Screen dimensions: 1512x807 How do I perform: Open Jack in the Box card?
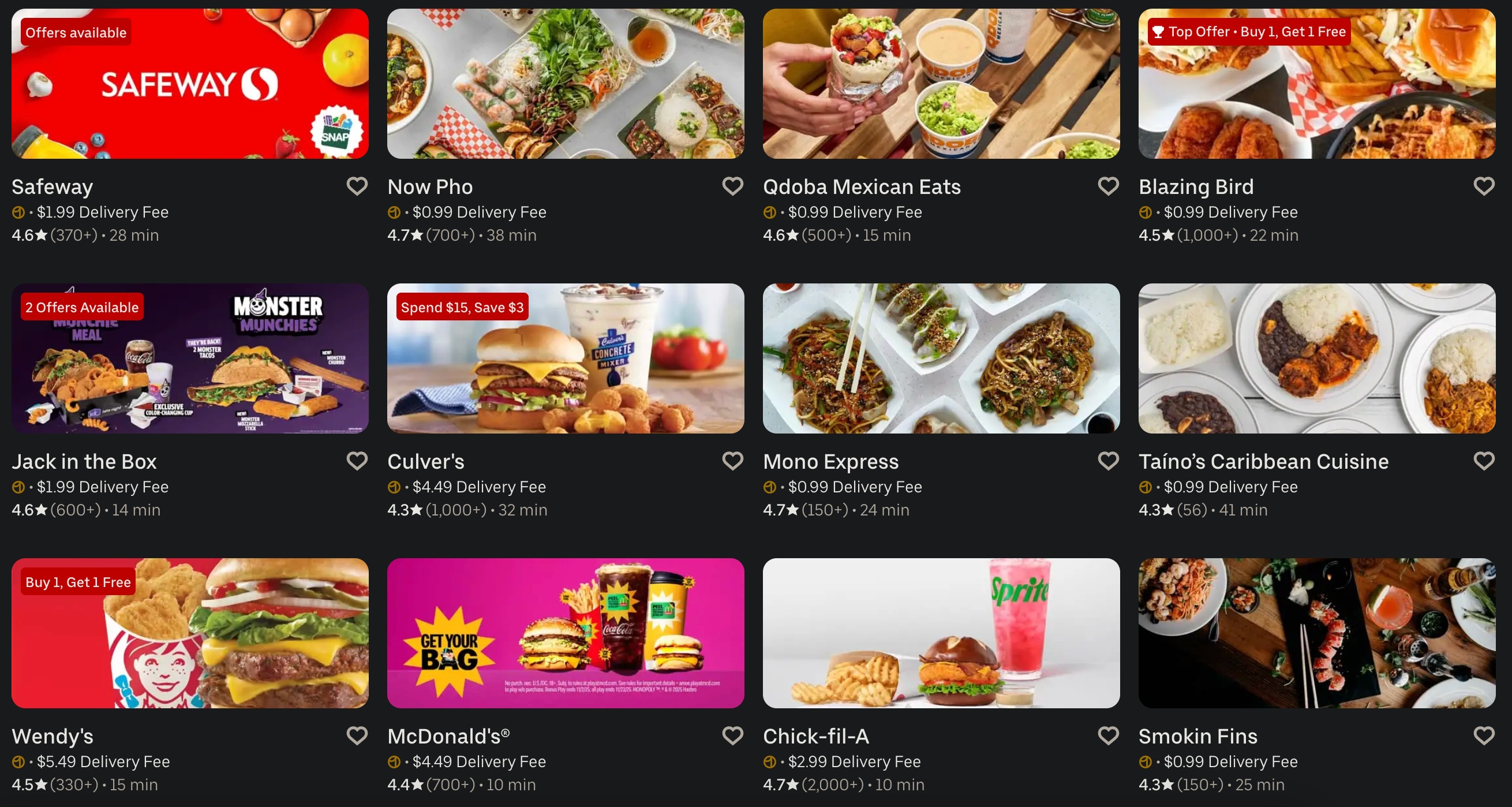pyautogui.click(x=190, y=358)
